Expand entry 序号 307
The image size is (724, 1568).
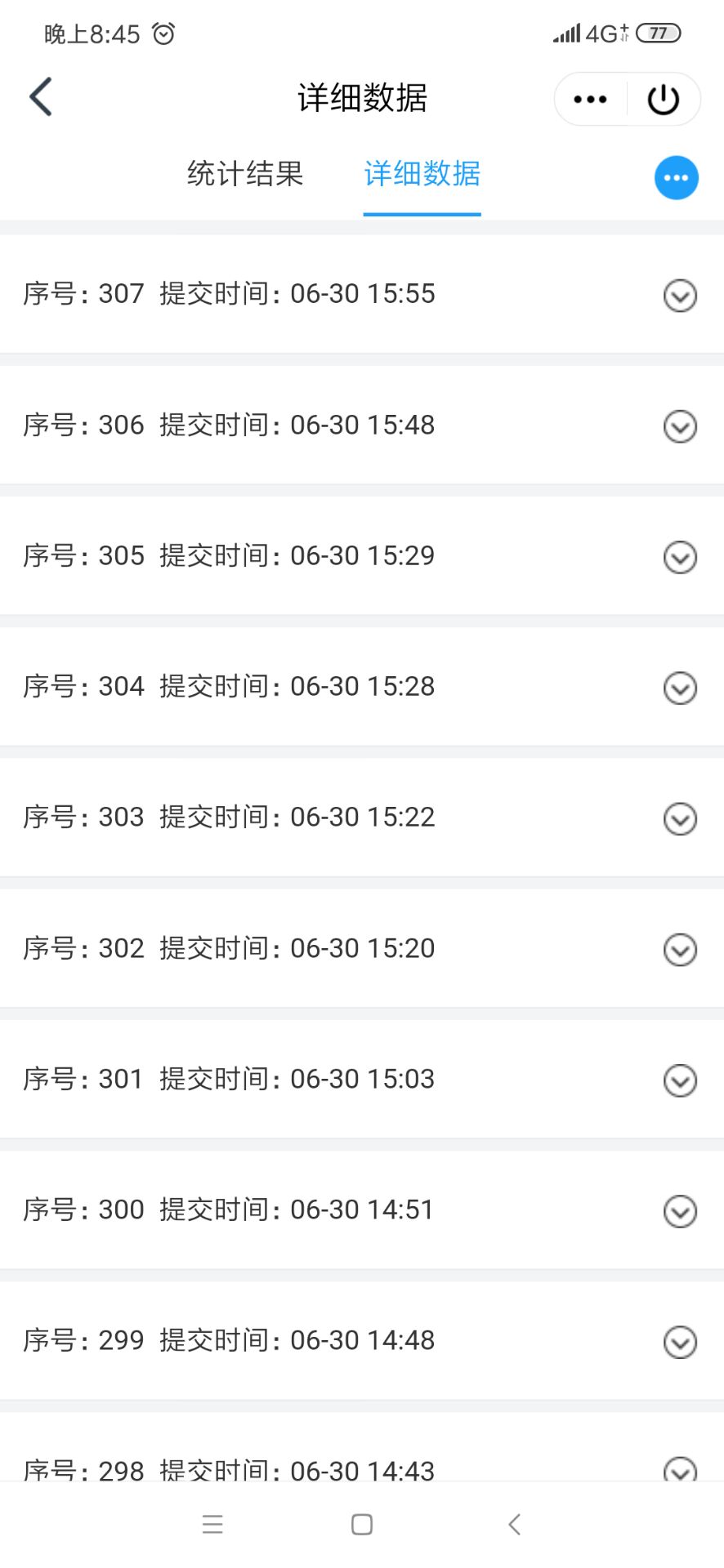(679, 296)
